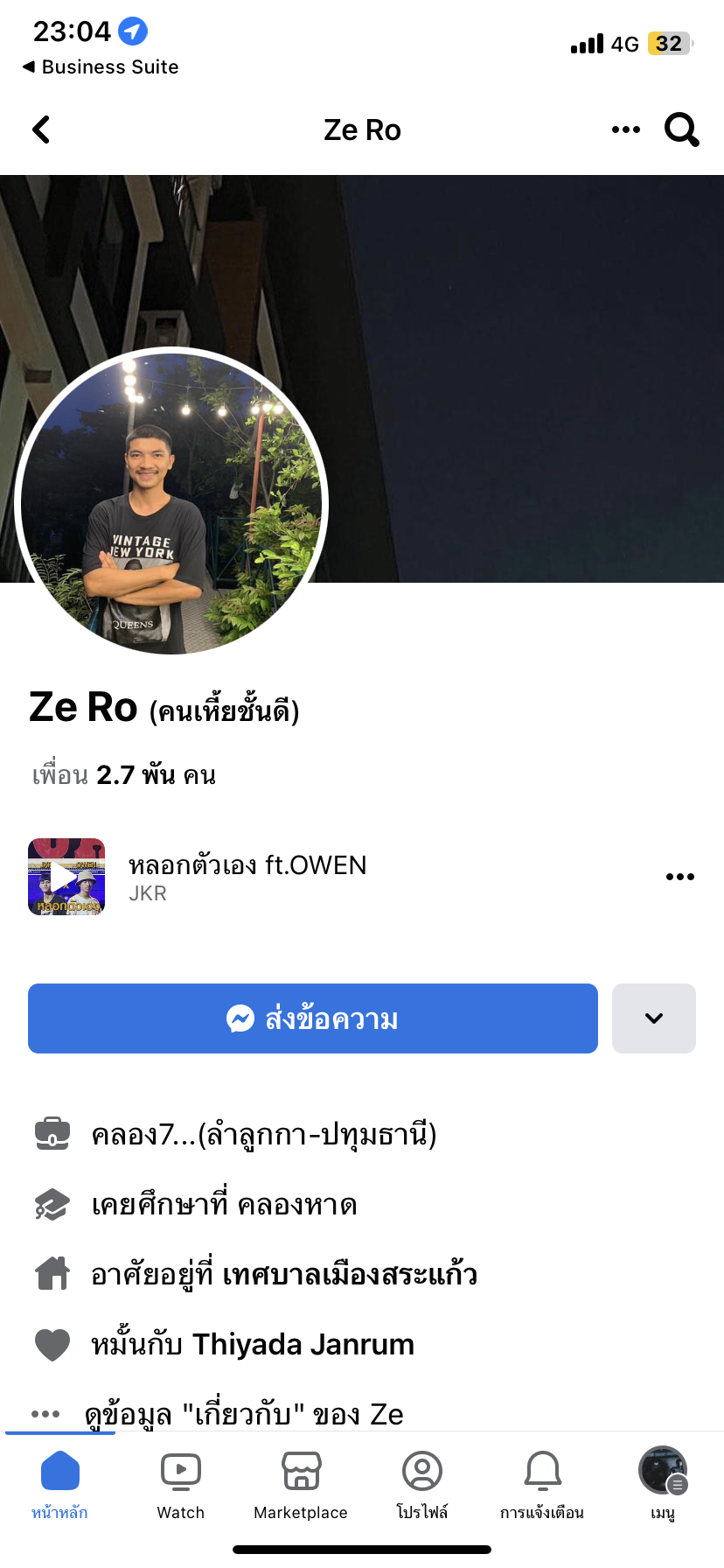Open the เมนู menu tab
Viewport: 724px width, 1568px height.
click(x=663, y=1483)
